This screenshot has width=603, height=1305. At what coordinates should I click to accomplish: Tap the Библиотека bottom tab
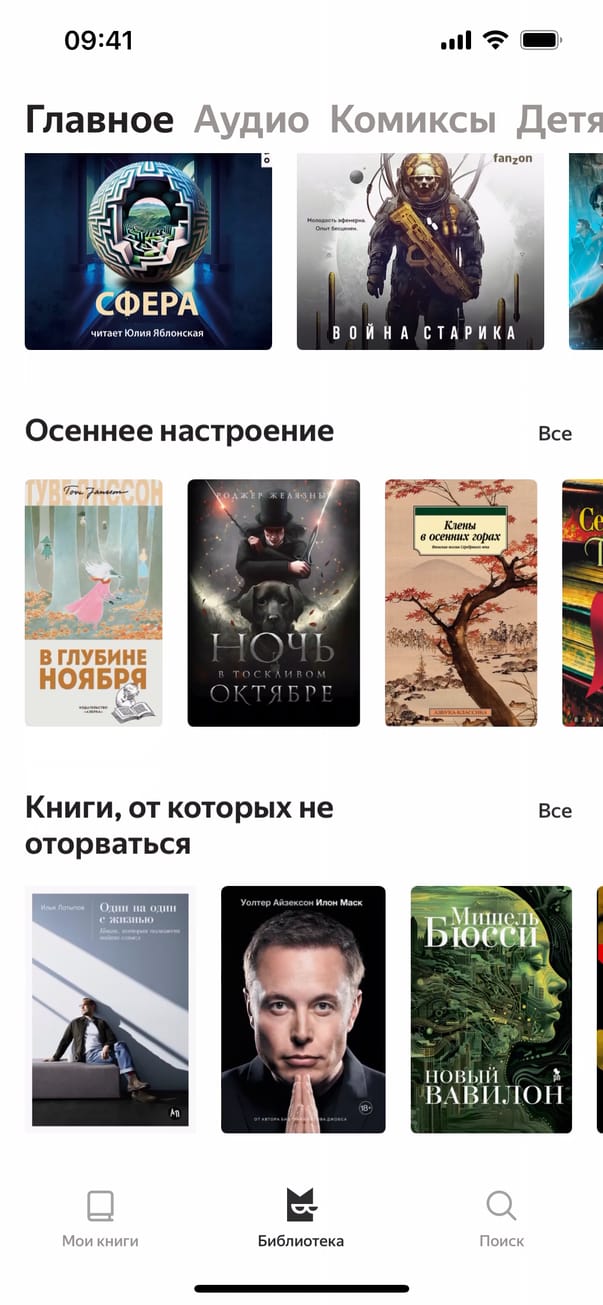[301, 1218]
